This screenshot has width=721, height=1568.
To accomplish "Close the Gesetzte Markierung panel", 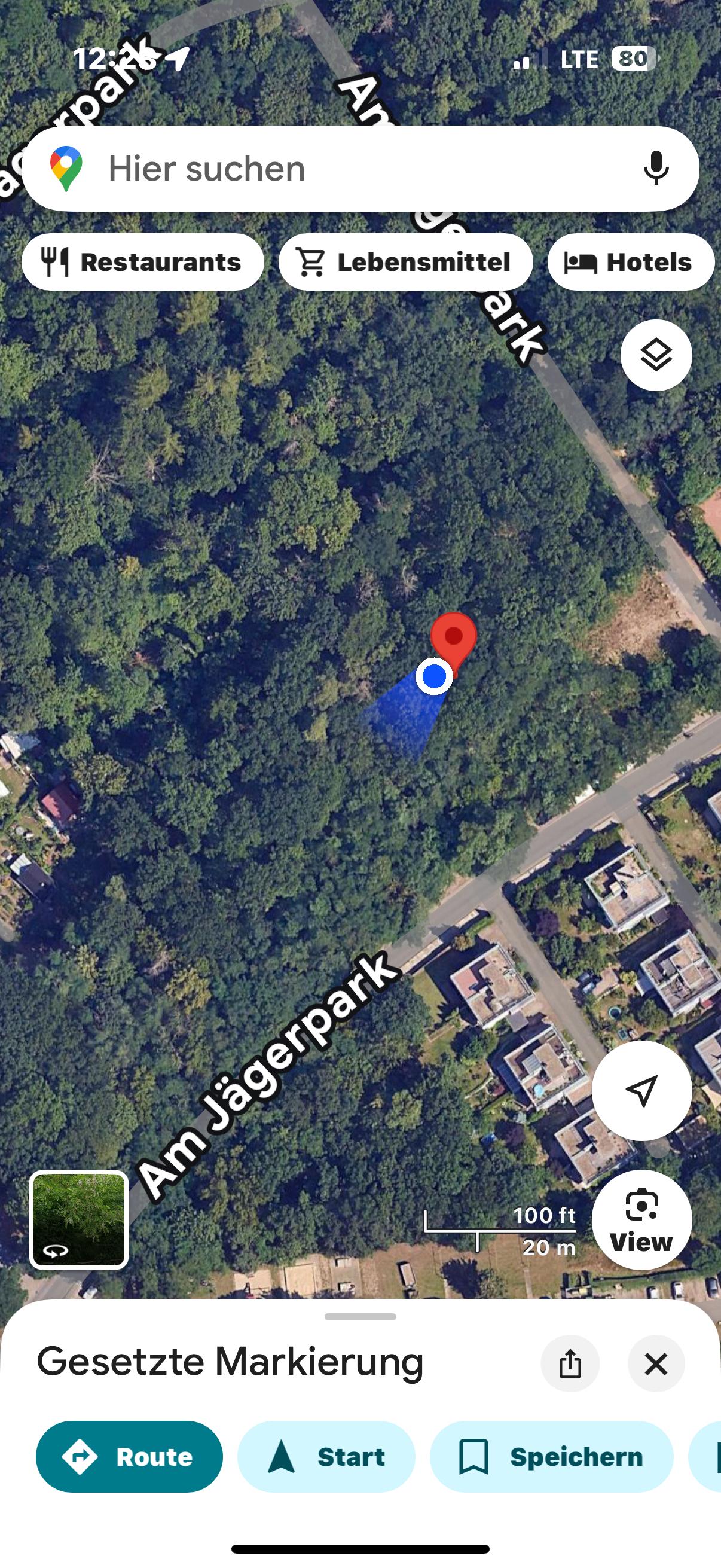I will pos(656,1363).
